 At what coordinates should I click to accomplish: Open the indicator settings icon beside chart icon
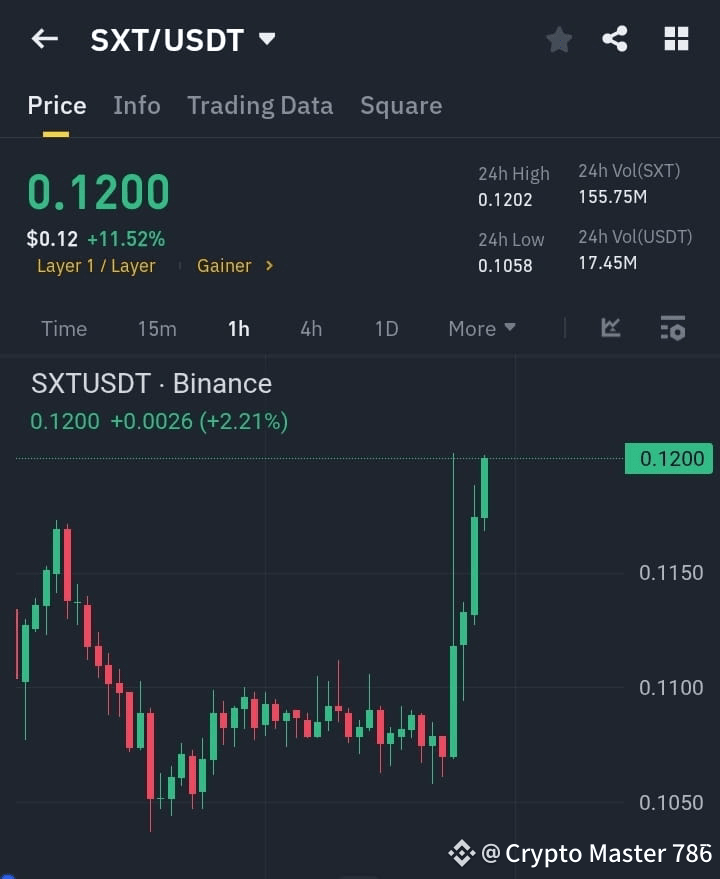(672, 328)
